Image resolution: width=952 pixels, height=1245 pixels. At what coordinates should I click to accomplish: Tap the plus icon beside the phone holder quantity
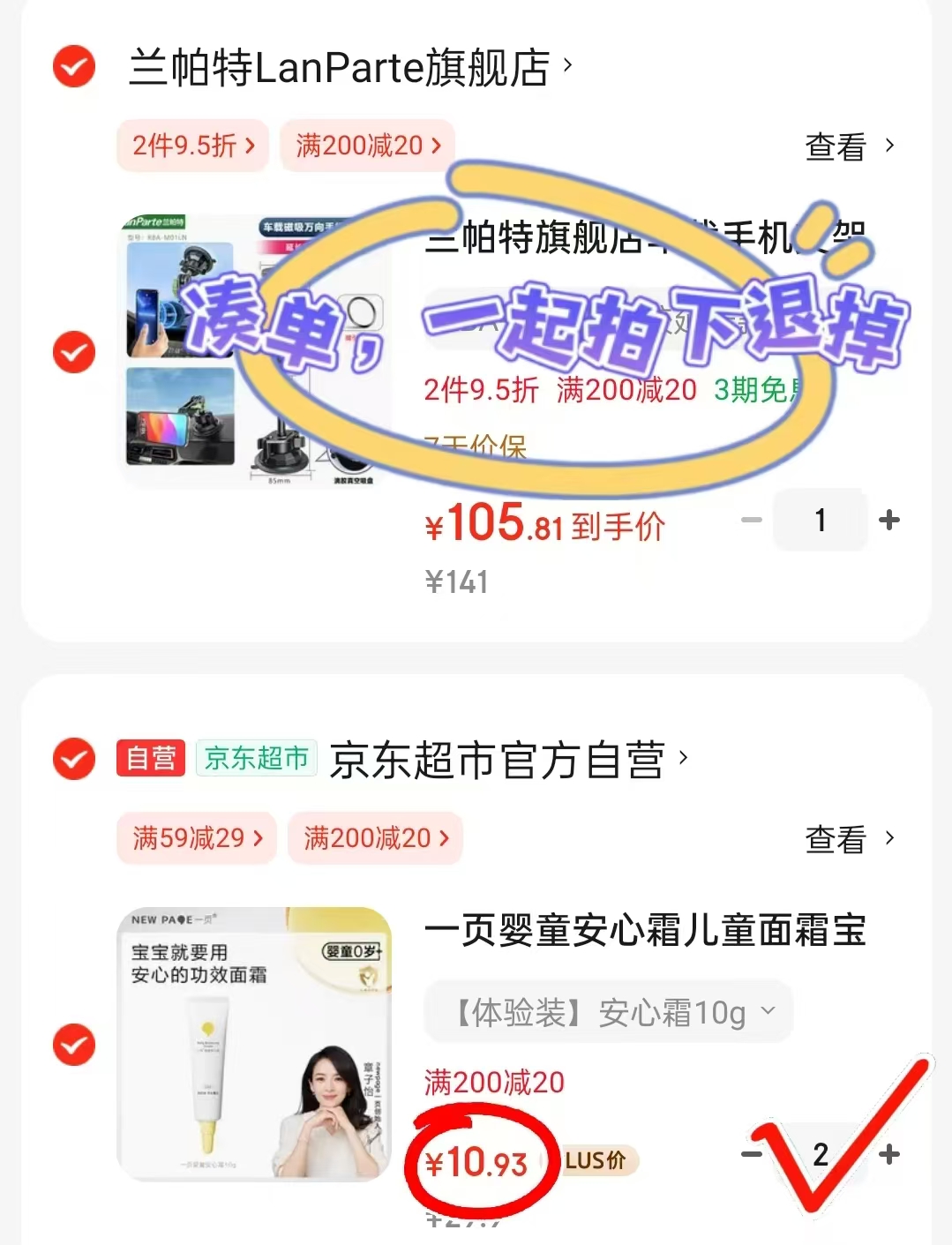888,521
